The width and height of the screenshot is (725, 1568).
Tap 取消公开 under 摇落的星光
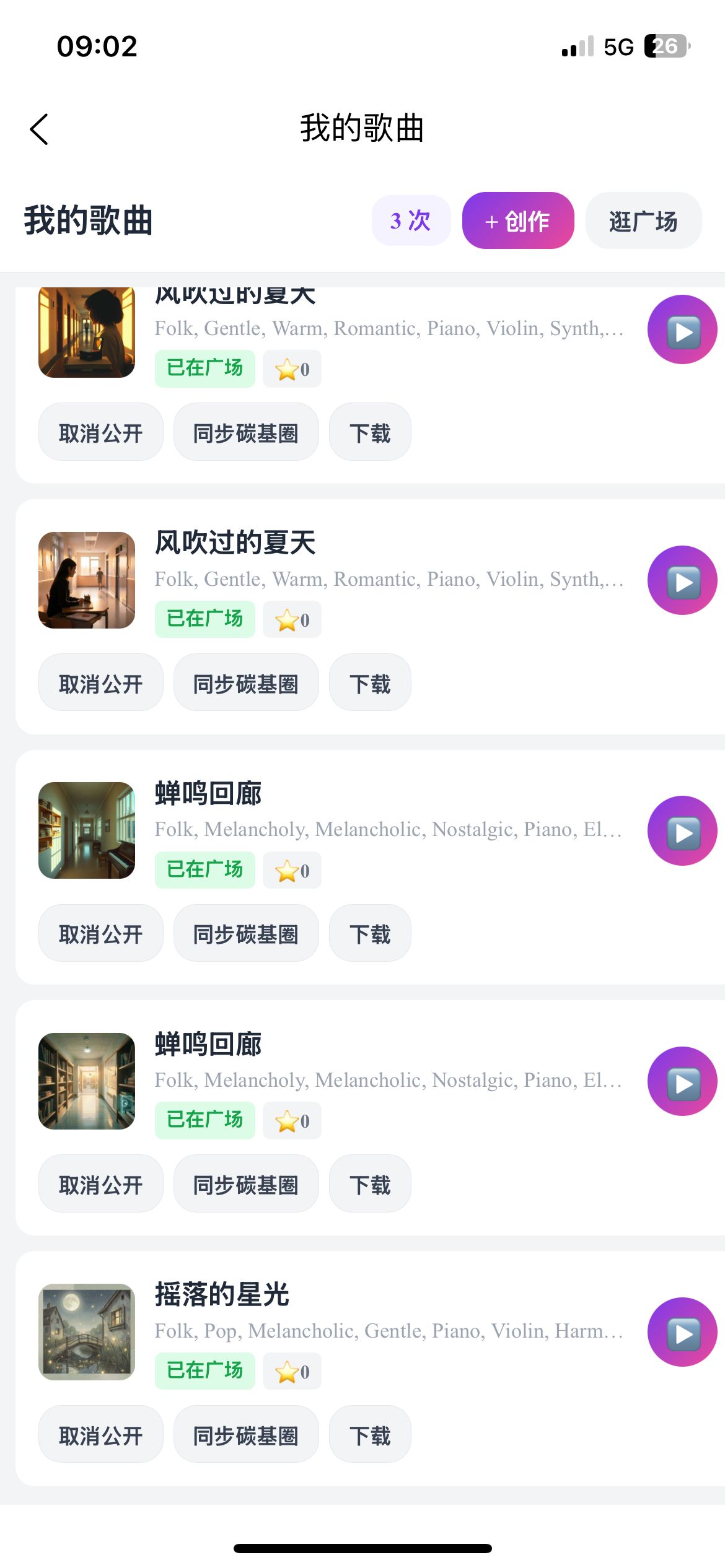(100, 1435)
